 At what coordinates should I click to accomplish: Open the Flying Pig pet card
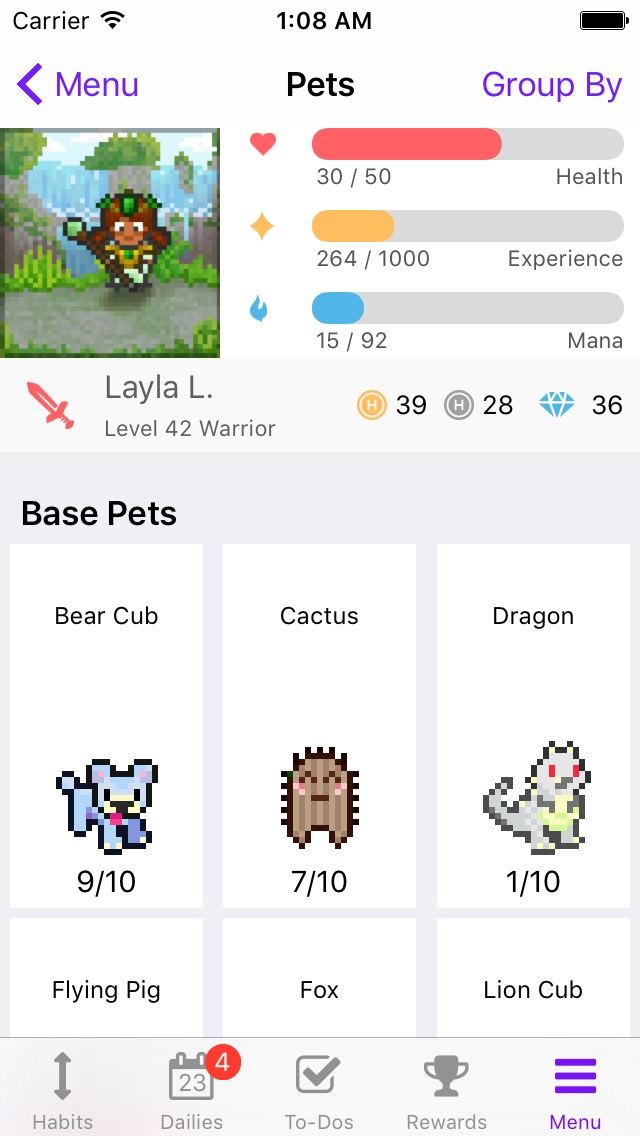pos(106,982)
